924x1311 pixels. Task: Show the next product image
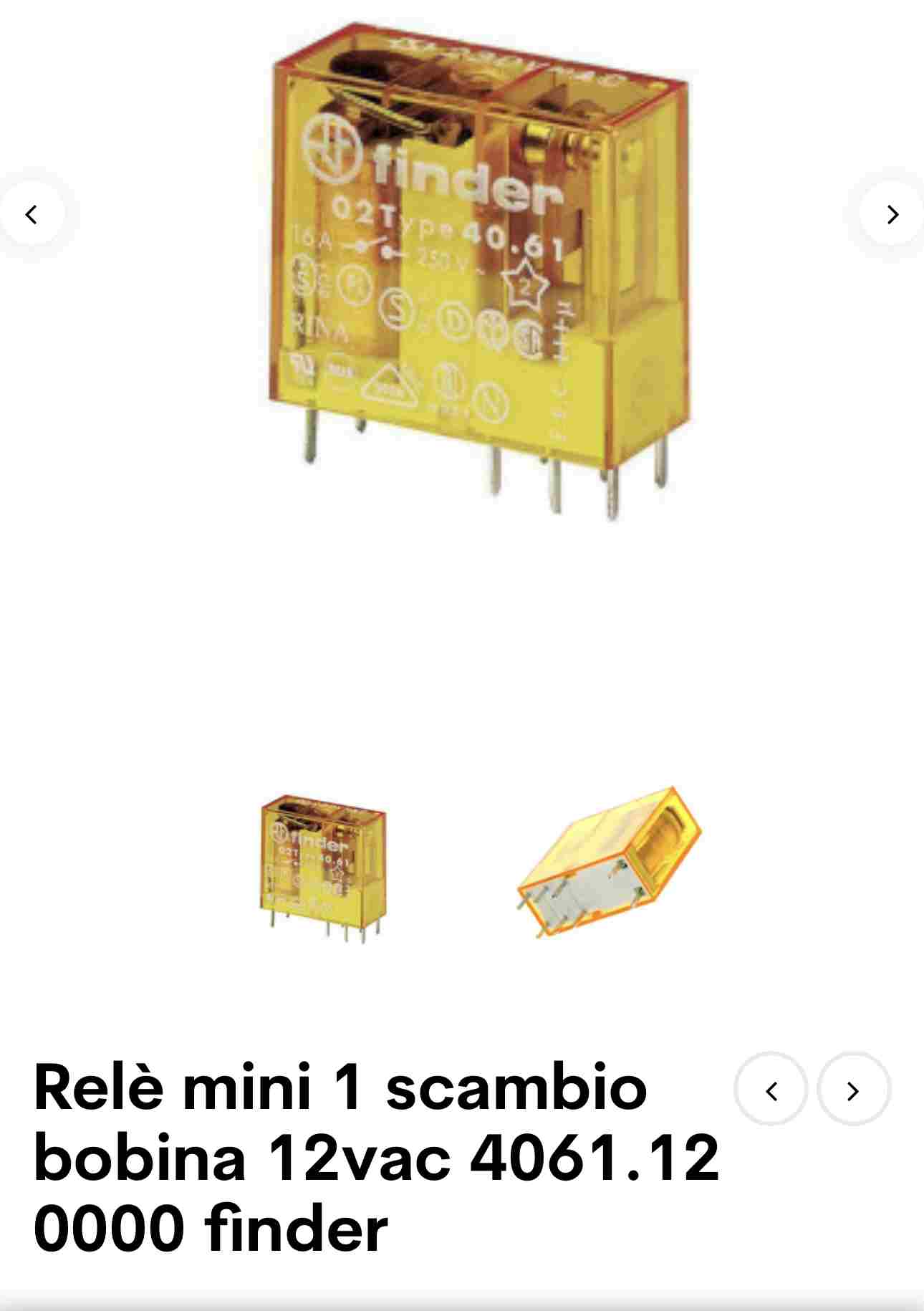point(892,214)
